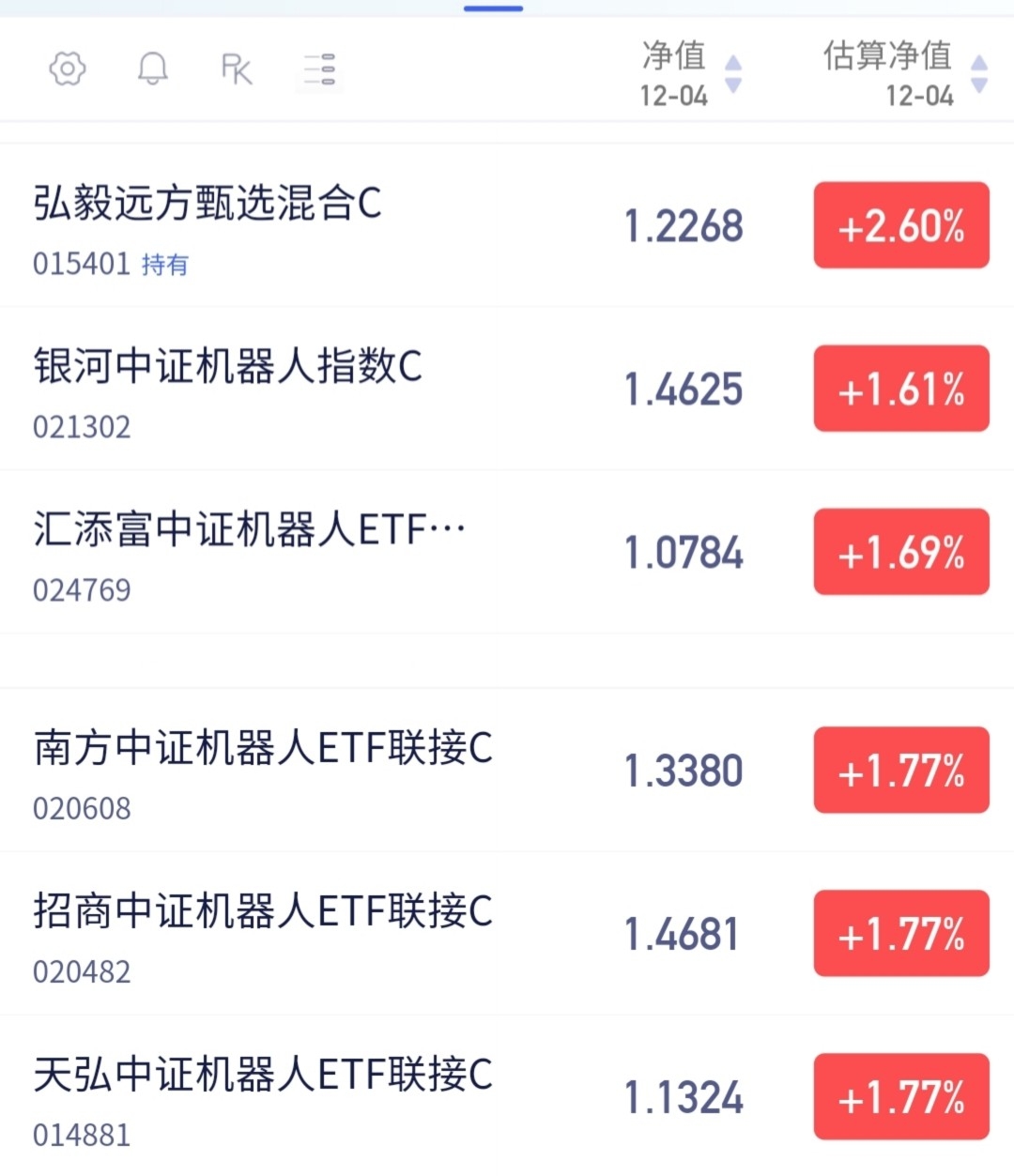Screen dimensions: 1014x1176
Task: Open the settings gear icon
Action: pos(68,69)
